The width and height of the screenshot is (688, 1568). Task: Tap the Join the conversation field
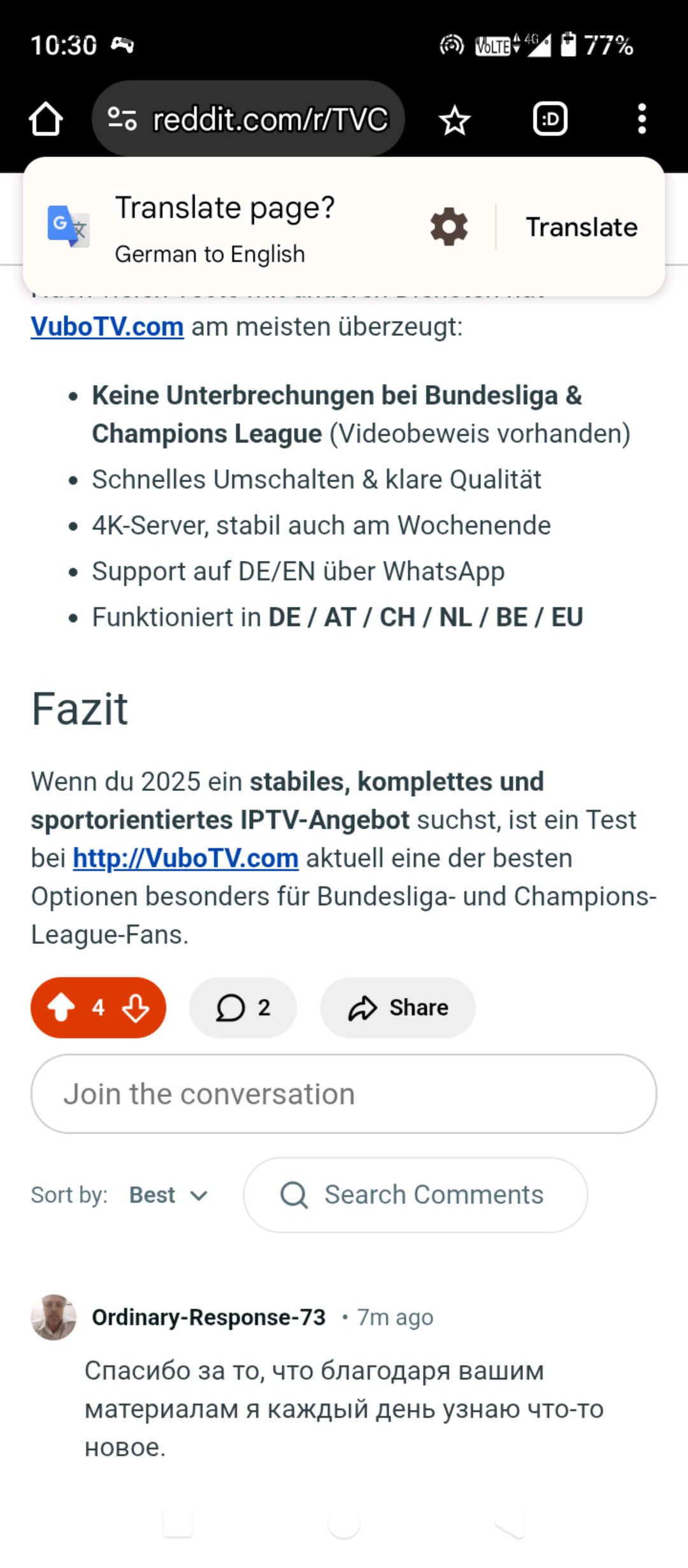click(343, 1094)
